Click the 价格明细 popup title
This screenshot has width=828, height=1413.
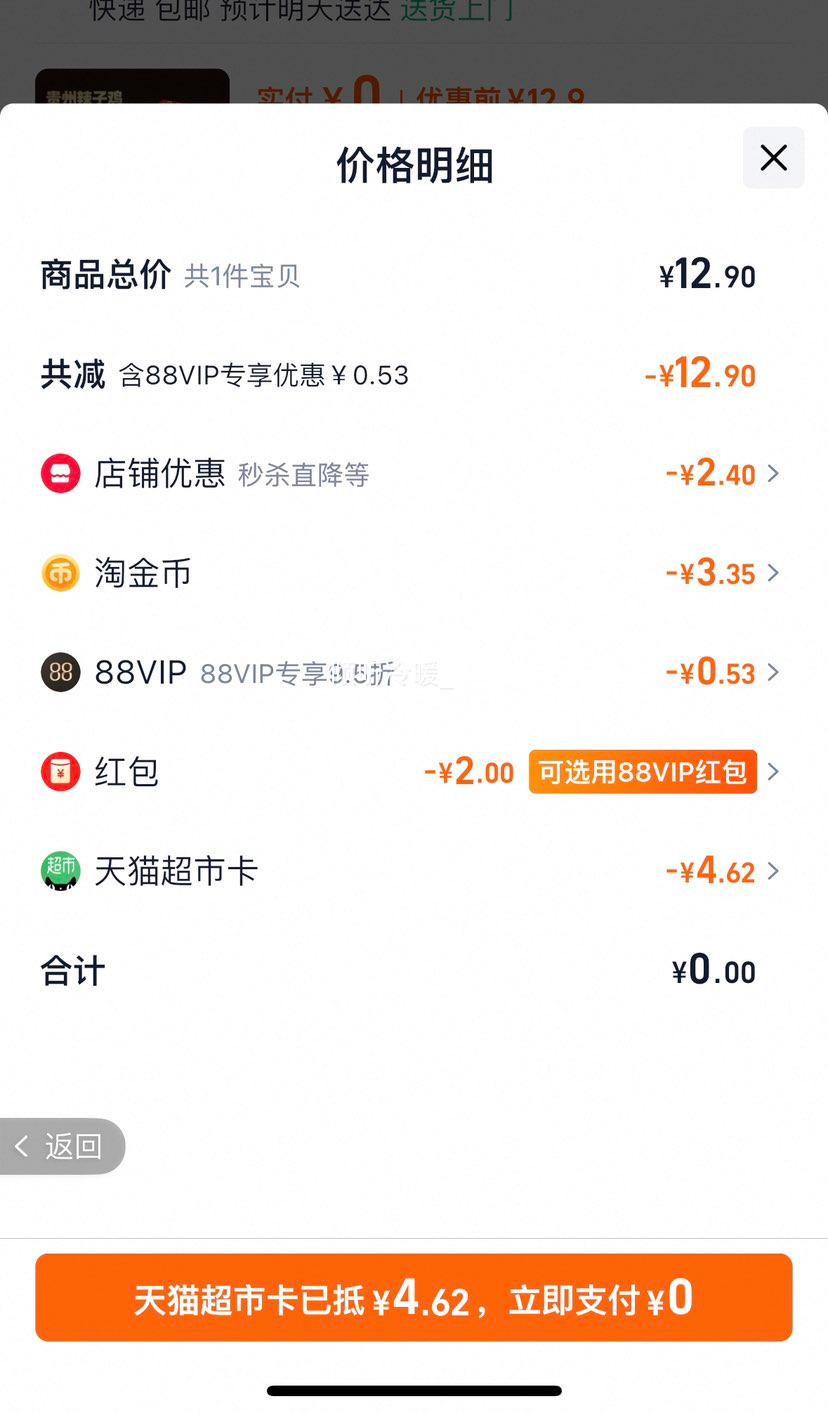tap(414, 166)
